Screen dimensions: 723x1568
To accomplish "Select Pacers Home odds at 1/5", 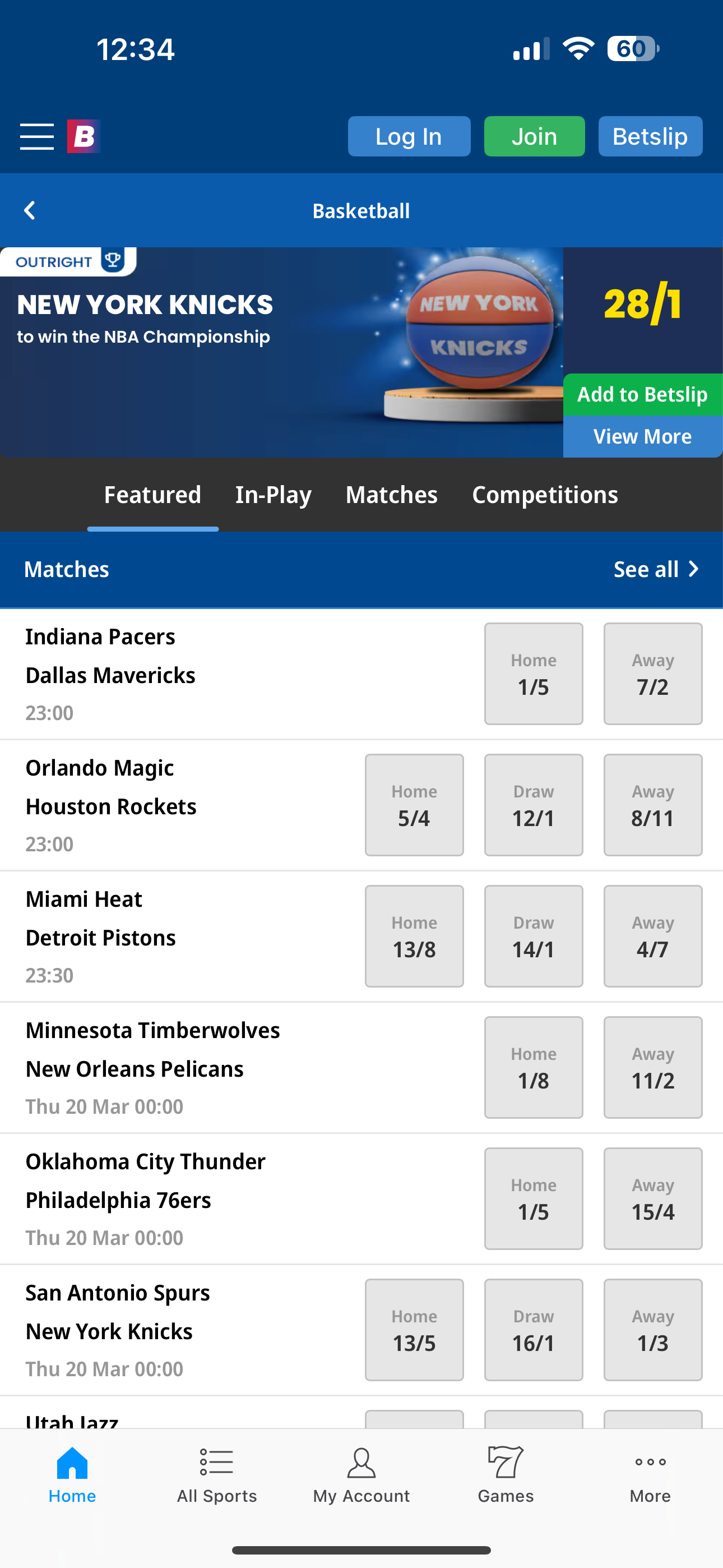I will click(x=533, y=673).
